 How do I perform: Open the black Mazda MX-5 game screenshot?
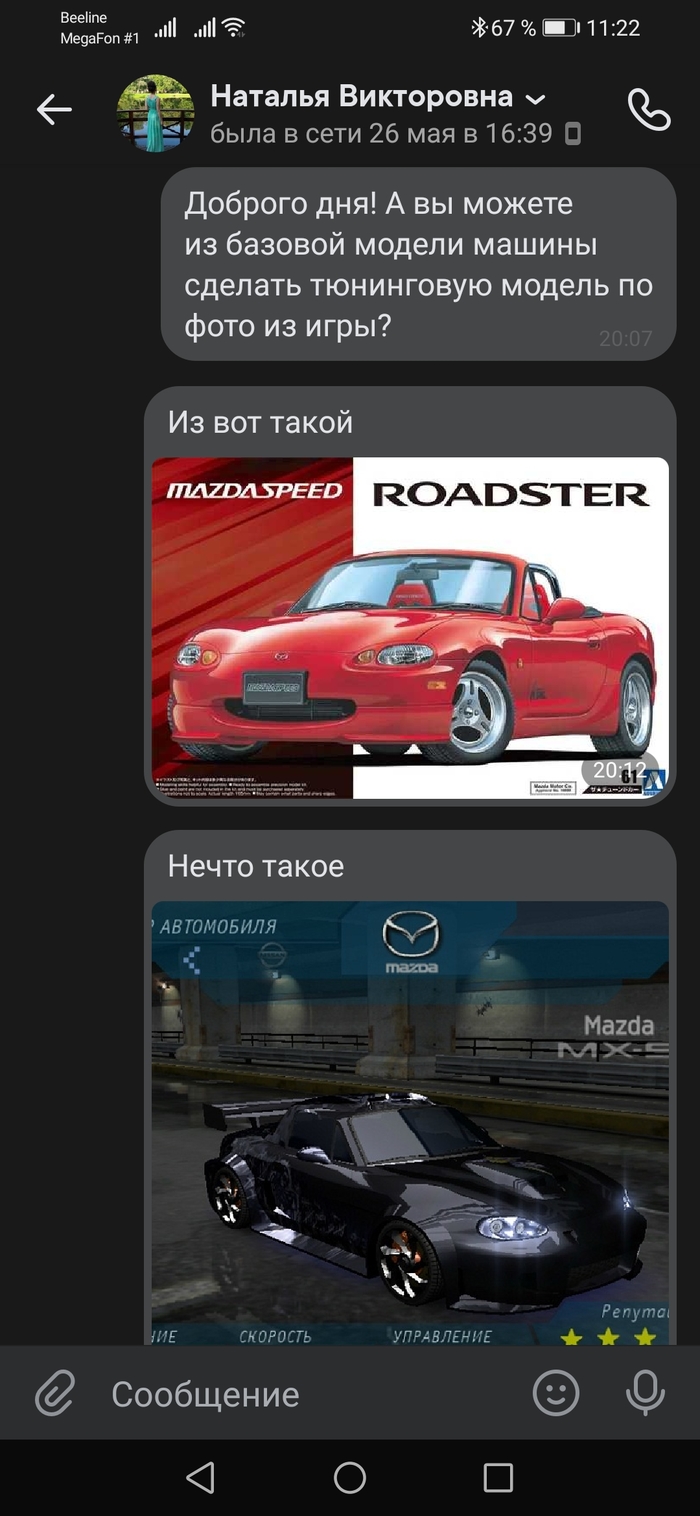coord(410,1120)
